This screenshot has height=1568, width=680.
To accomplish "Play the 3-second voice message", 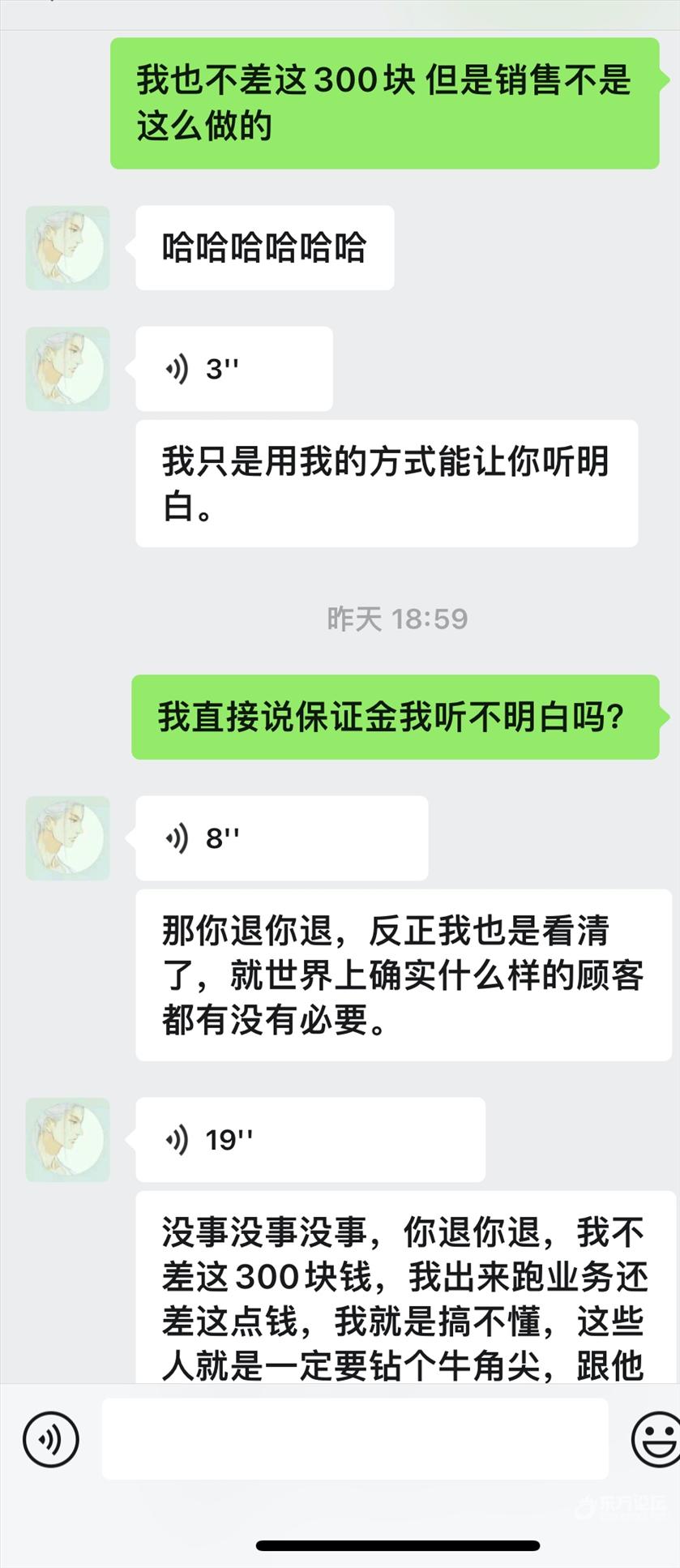I will coord(233,369).
